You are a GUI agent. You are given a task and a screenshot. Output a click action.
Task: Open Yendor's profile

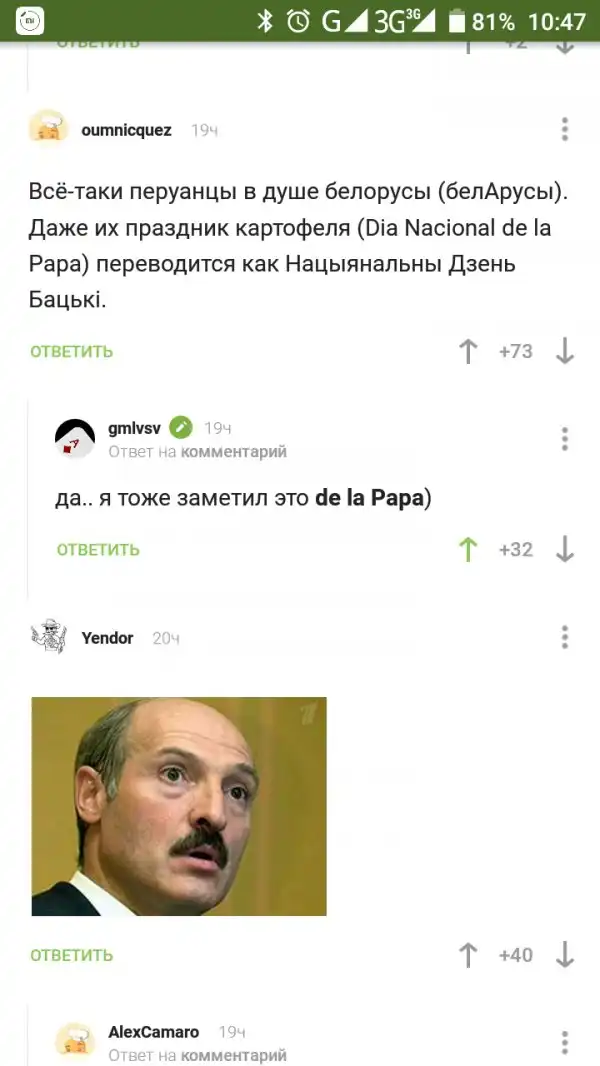pyautogui.click(x=107, y=637)
